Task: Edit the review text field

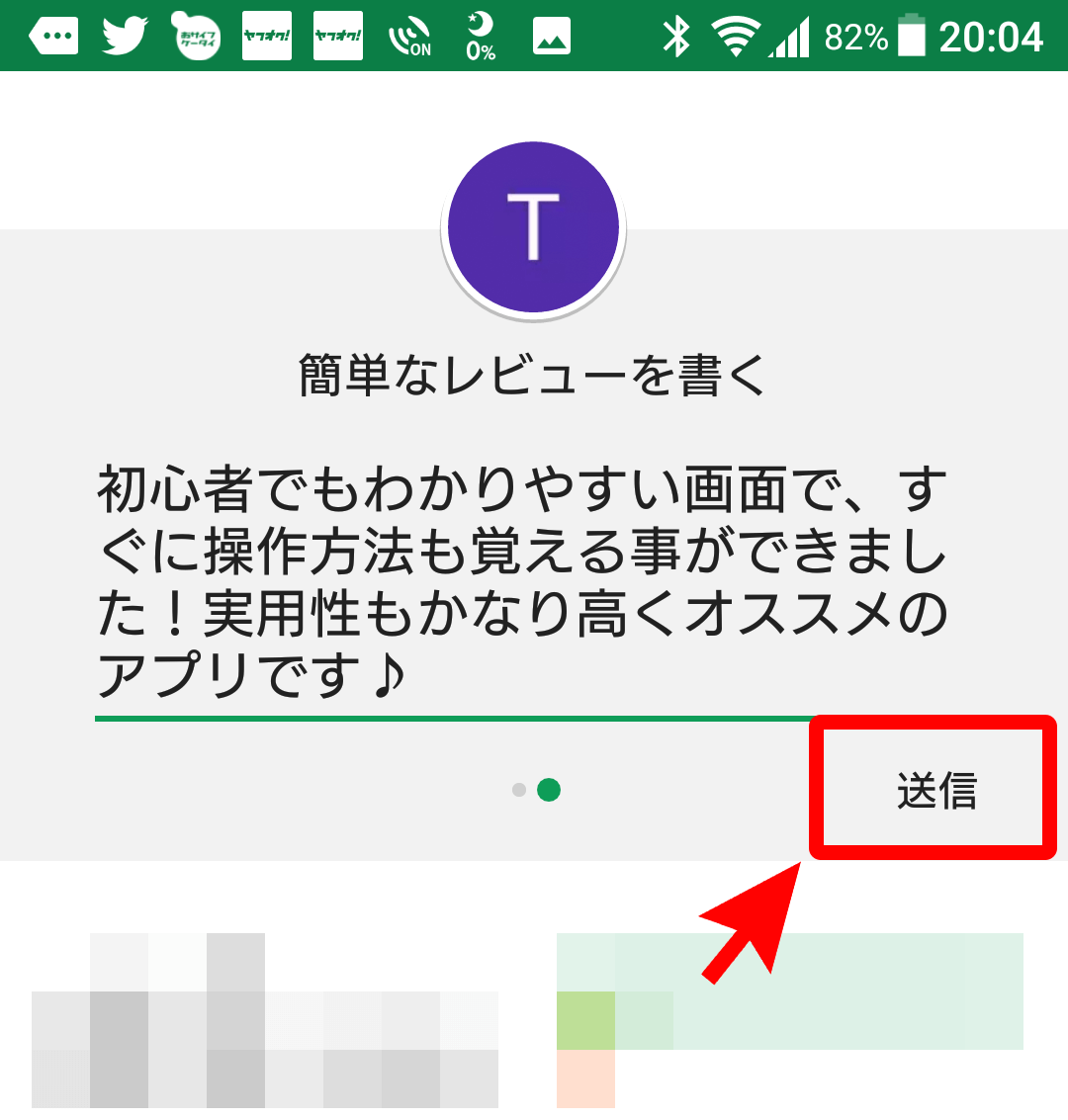Action: (522, 583)
